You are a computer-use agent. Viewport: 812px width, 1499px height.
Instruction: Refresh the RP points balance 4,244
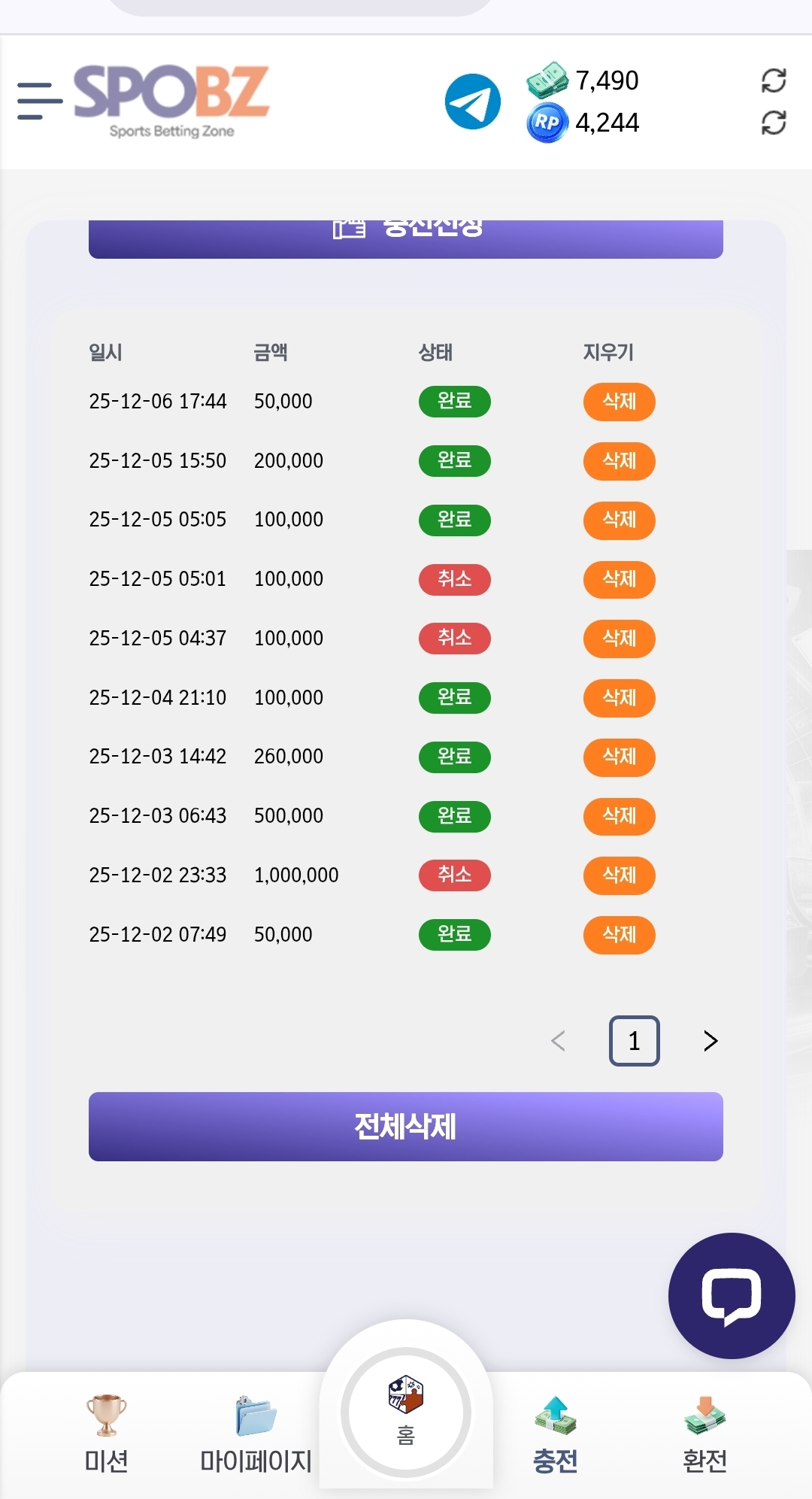[774, 123]
